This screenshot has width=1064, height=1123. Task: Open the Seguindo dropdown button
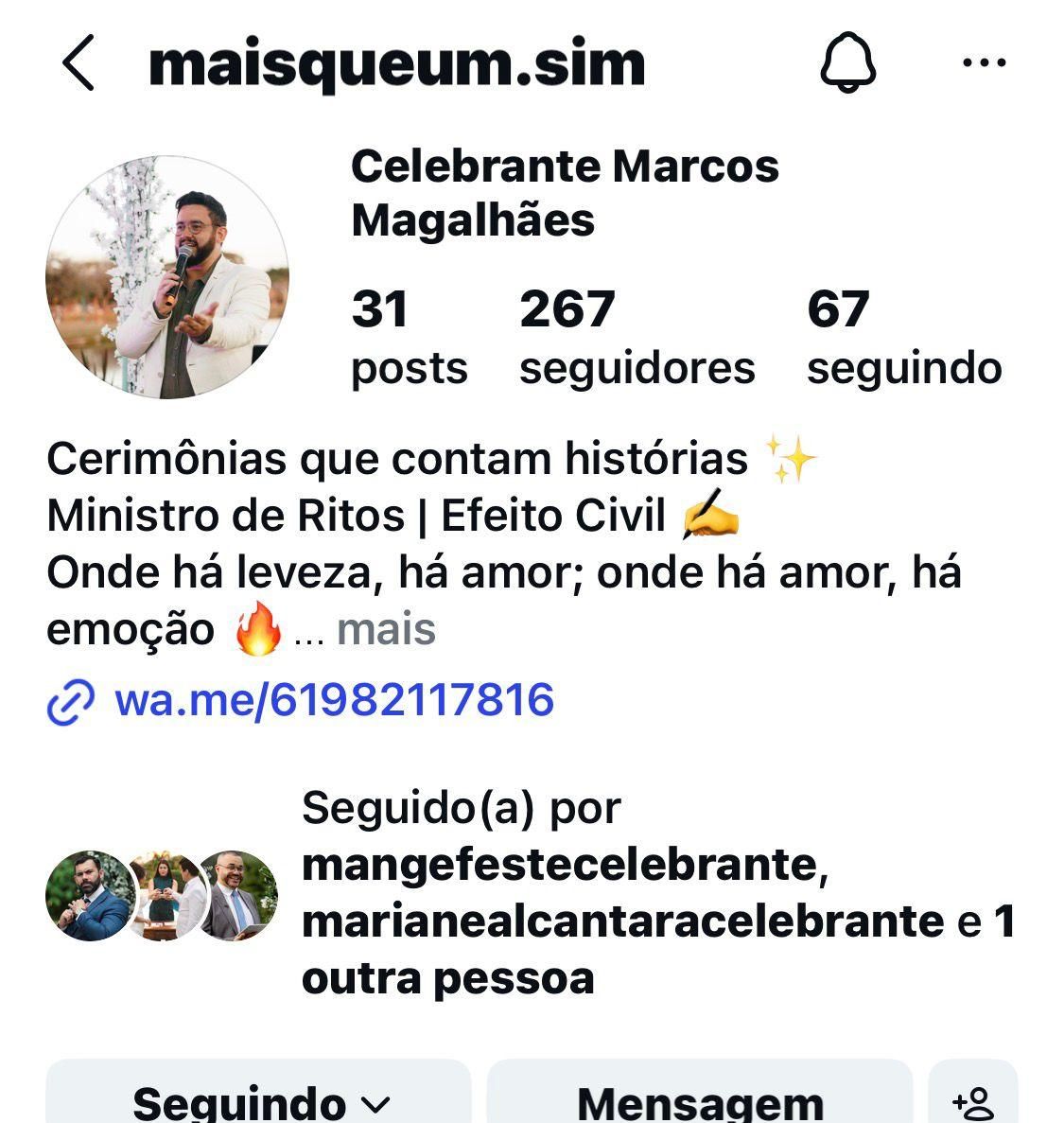(x=259, y=1097)
